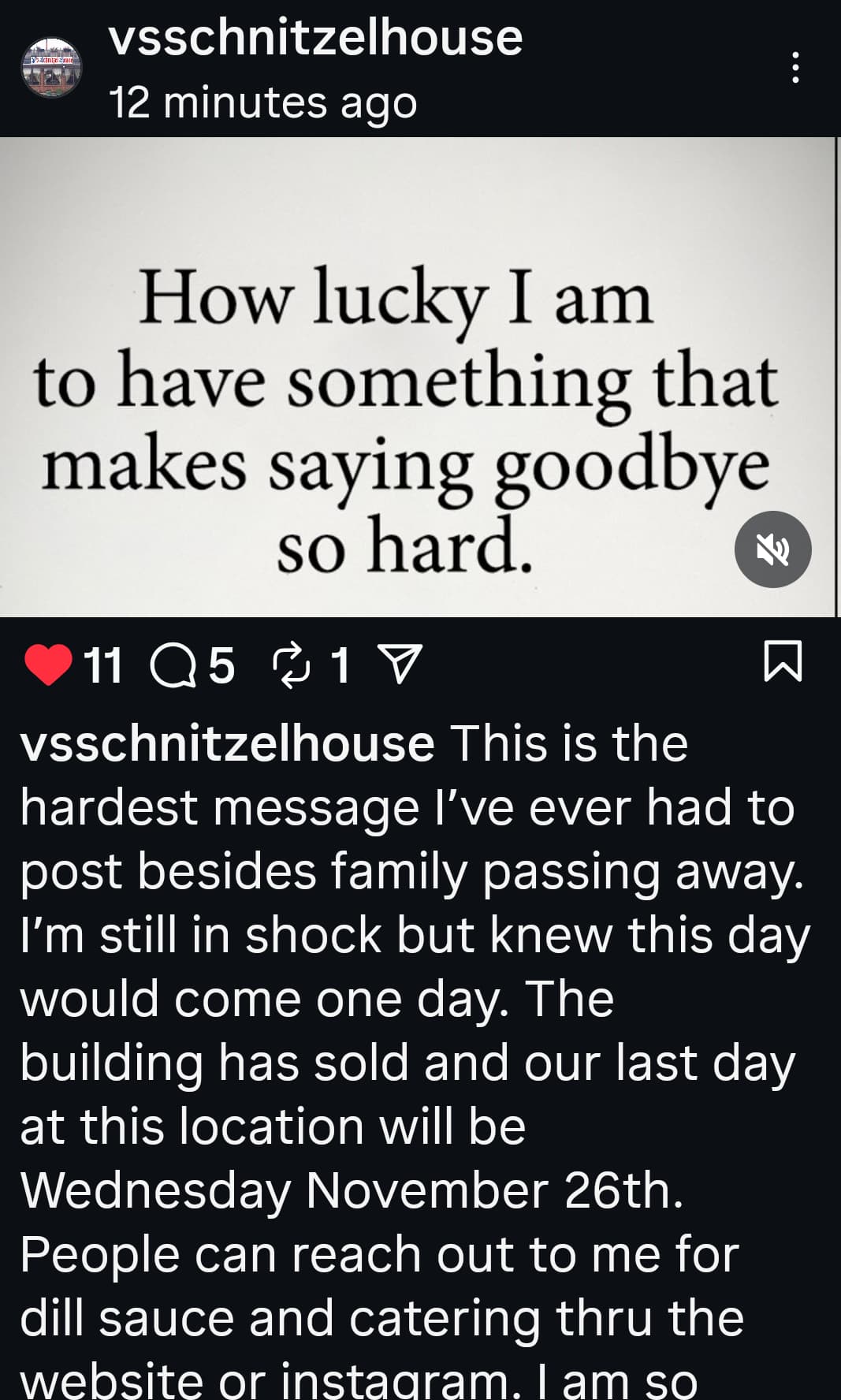Unmute the video sound
841x1400 pixels.
772,549
